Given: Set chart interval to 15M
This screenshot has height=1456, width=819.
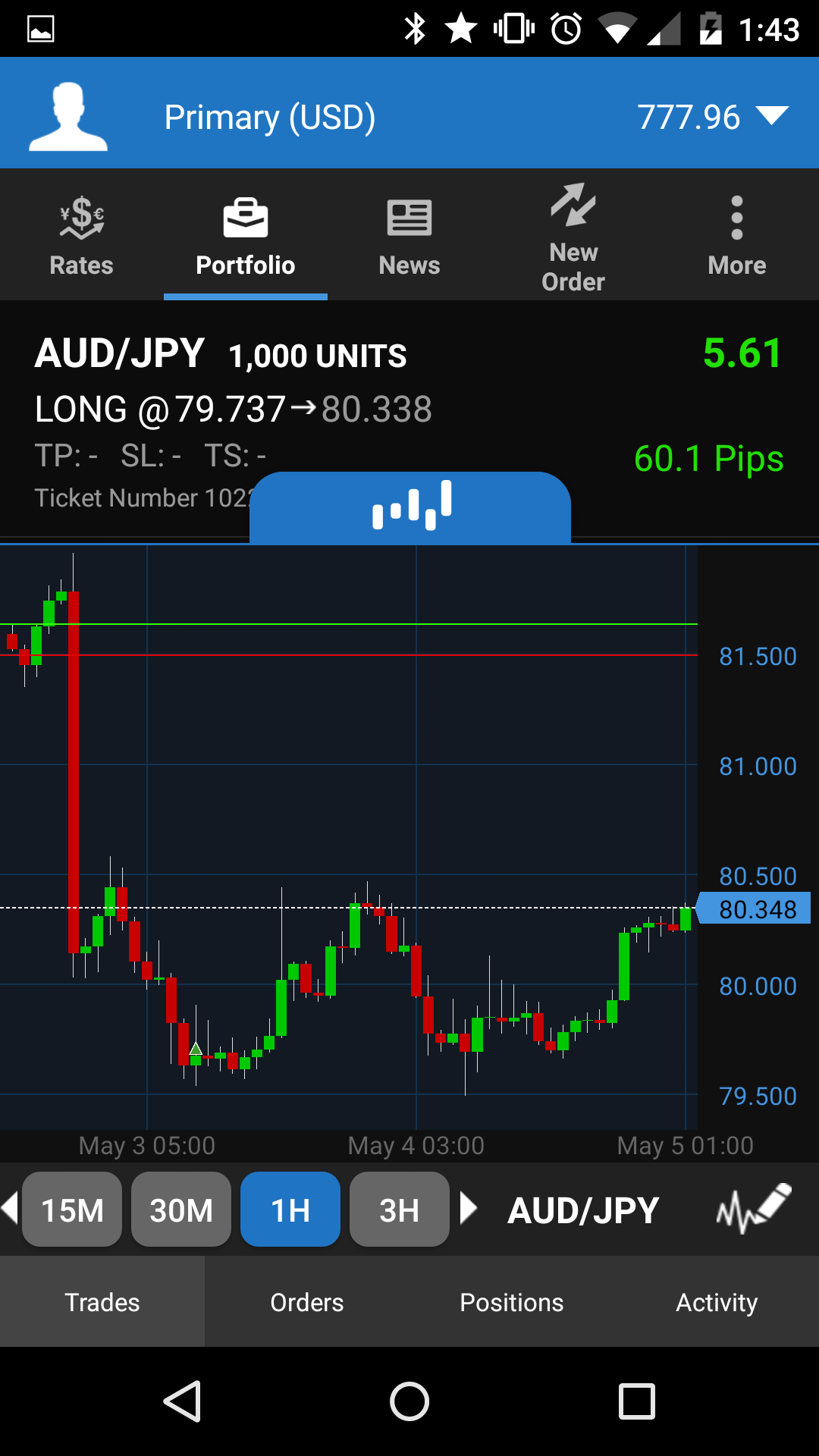Looking at the screenshot, I should [72, 1210].
